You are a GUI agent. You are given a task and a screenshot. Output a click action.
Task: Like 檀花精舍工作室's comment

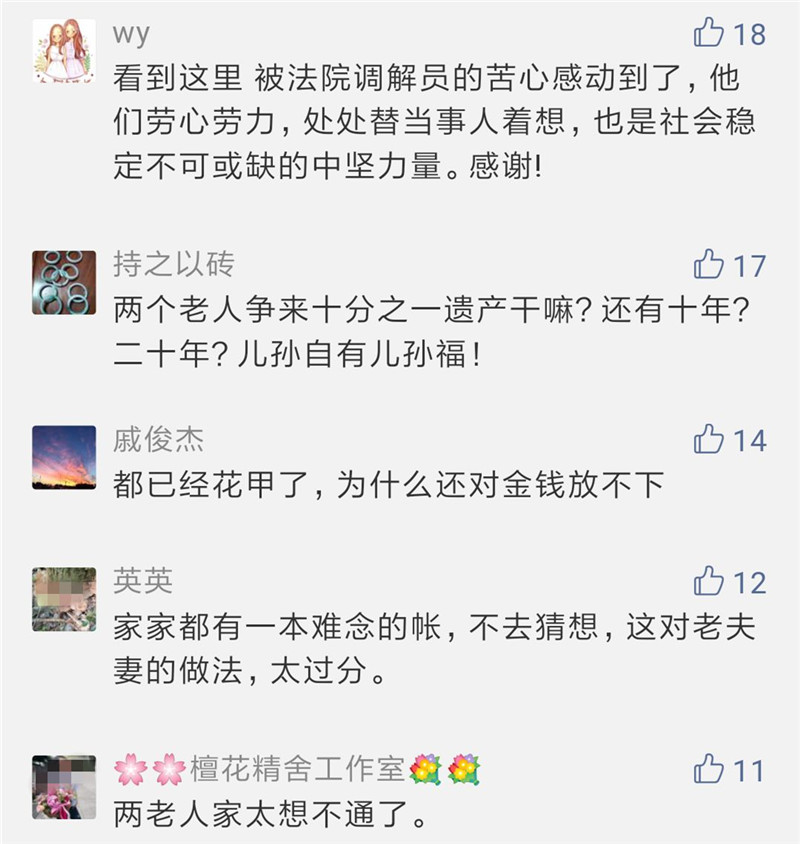coord(709,769)
